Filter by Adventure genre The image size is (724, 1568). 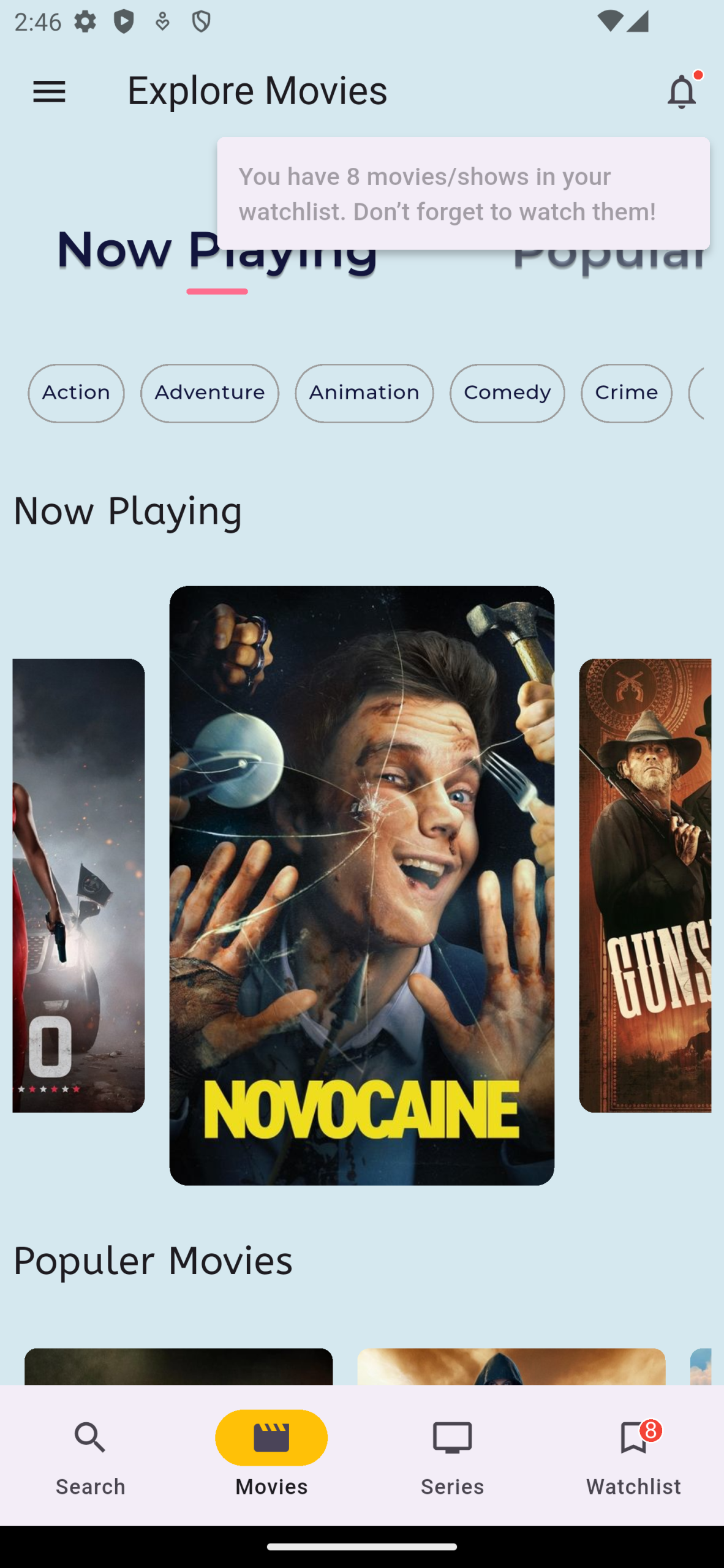(x=209, y=393)
